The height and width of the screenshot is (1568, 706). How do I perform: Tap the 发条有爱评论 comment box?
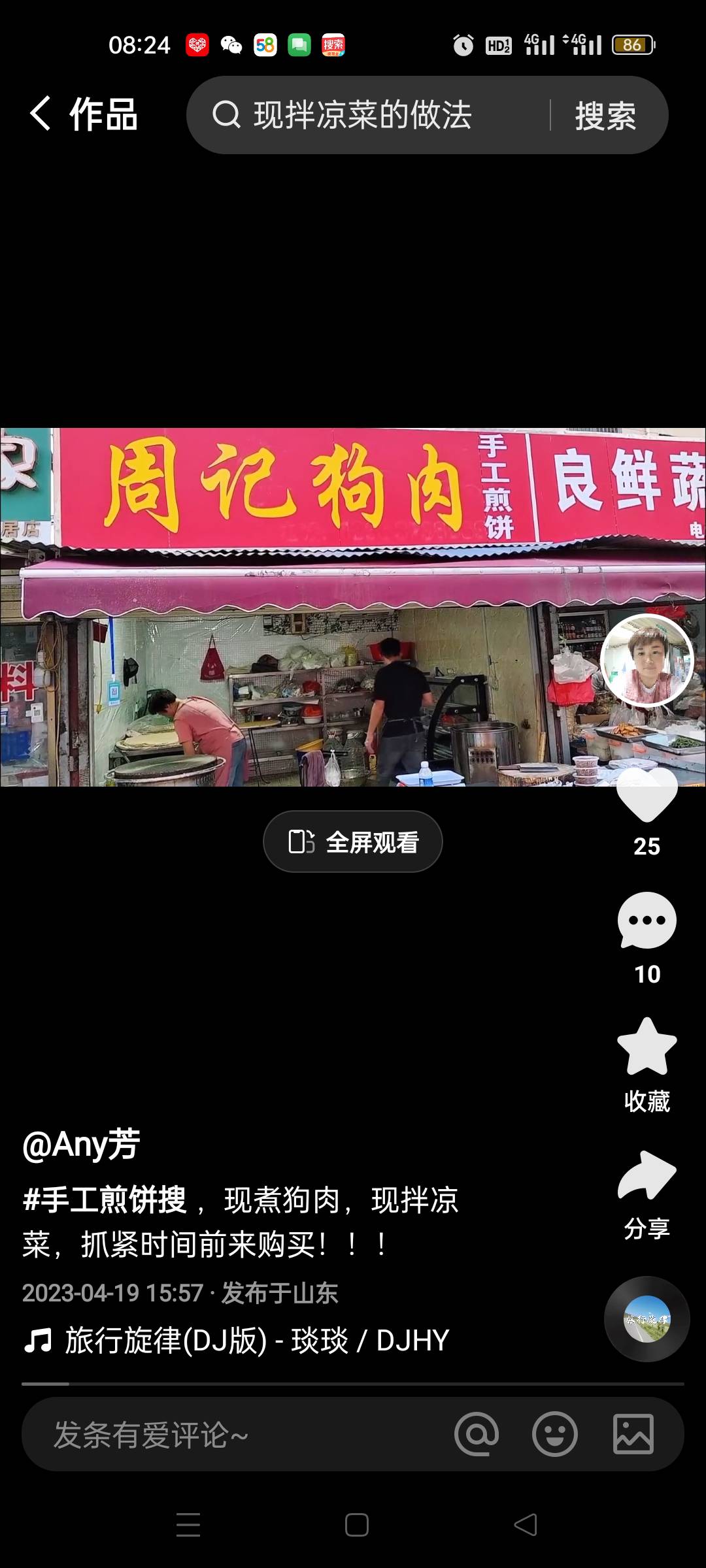coord(229,1435)
